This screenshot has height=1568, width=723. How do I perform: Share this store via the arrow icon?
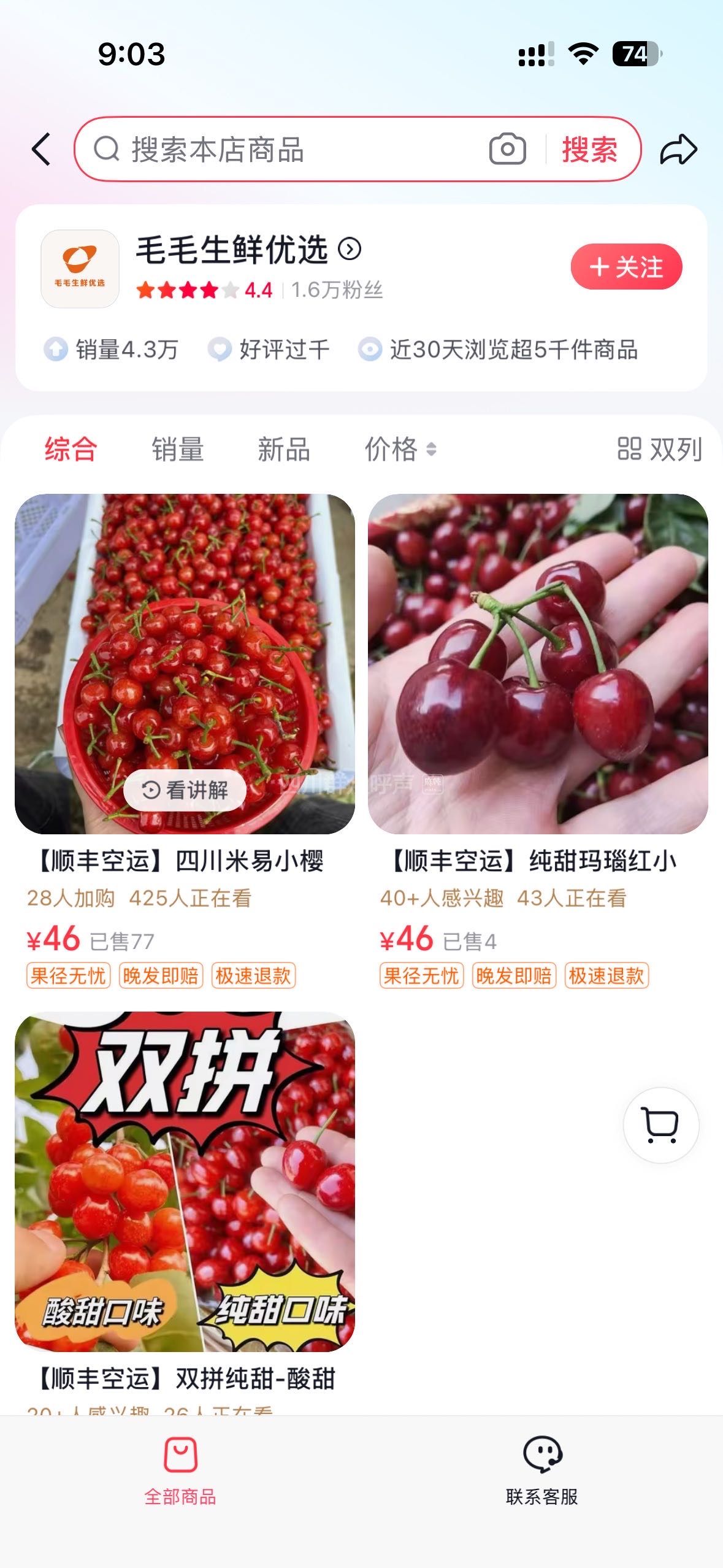(x=678, y=149)
